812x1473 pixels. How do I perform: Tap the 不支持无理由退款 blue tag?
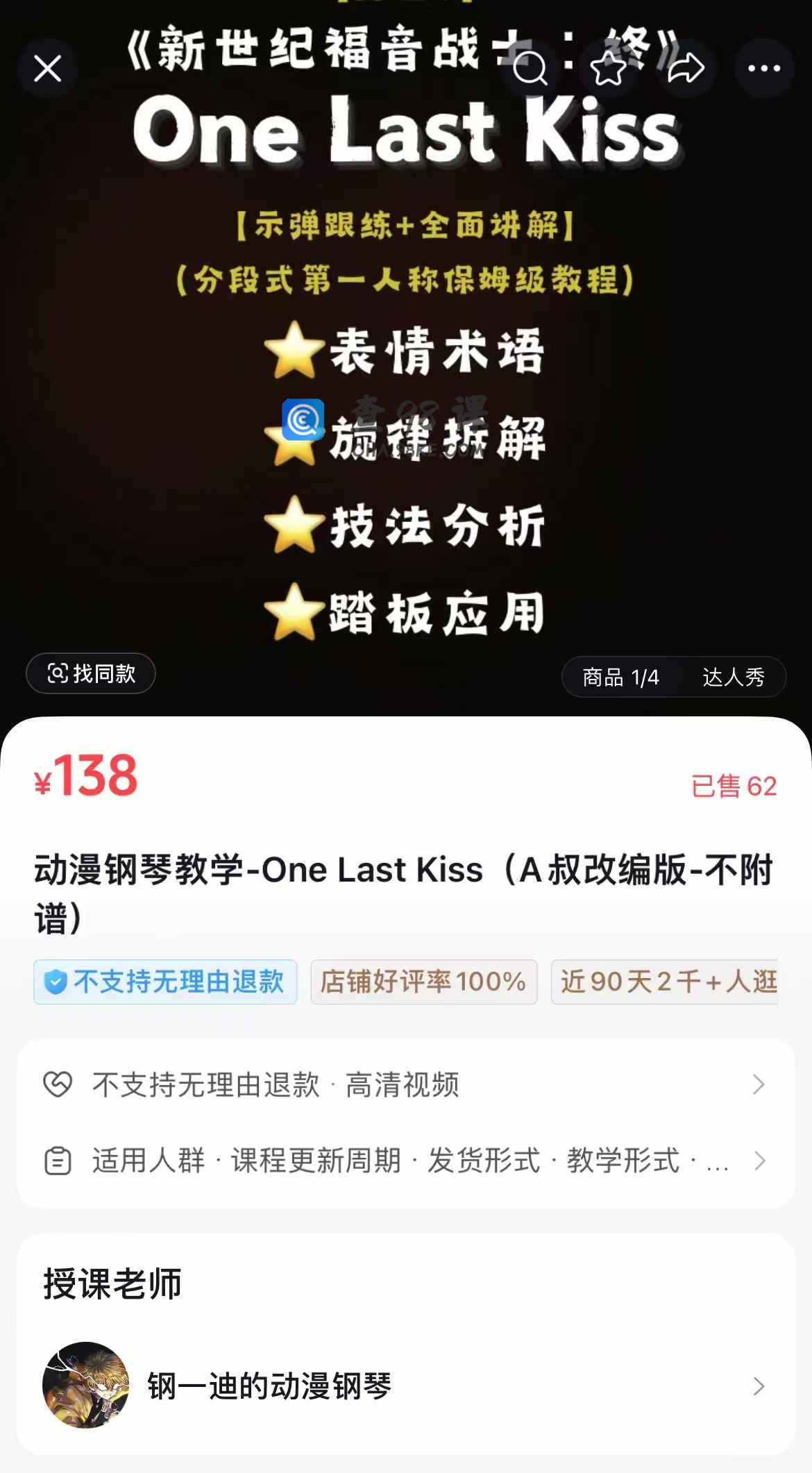(165, 982)
